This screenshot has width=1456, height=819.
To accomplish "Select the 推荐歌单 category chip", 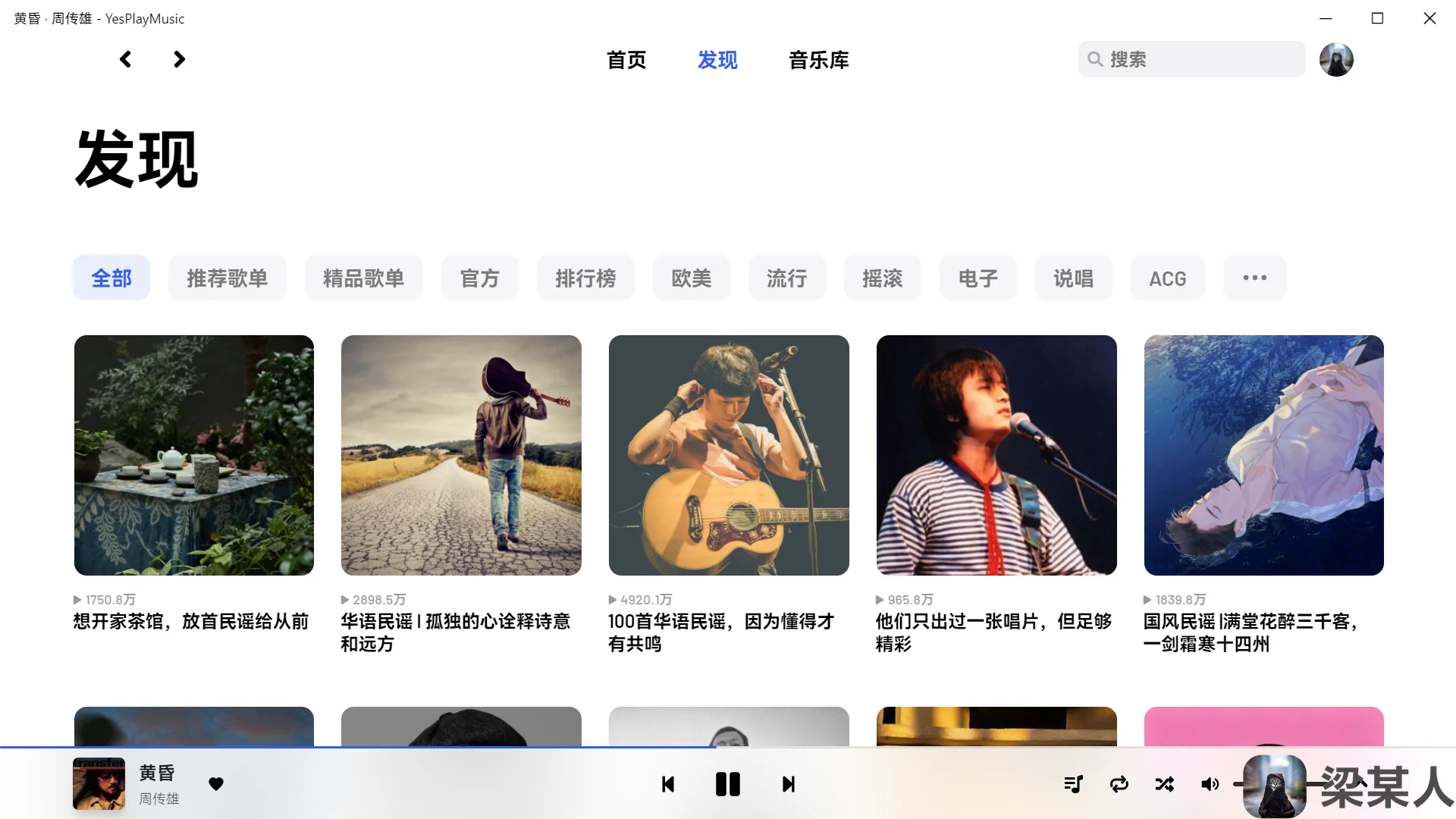I will (227, 278).
